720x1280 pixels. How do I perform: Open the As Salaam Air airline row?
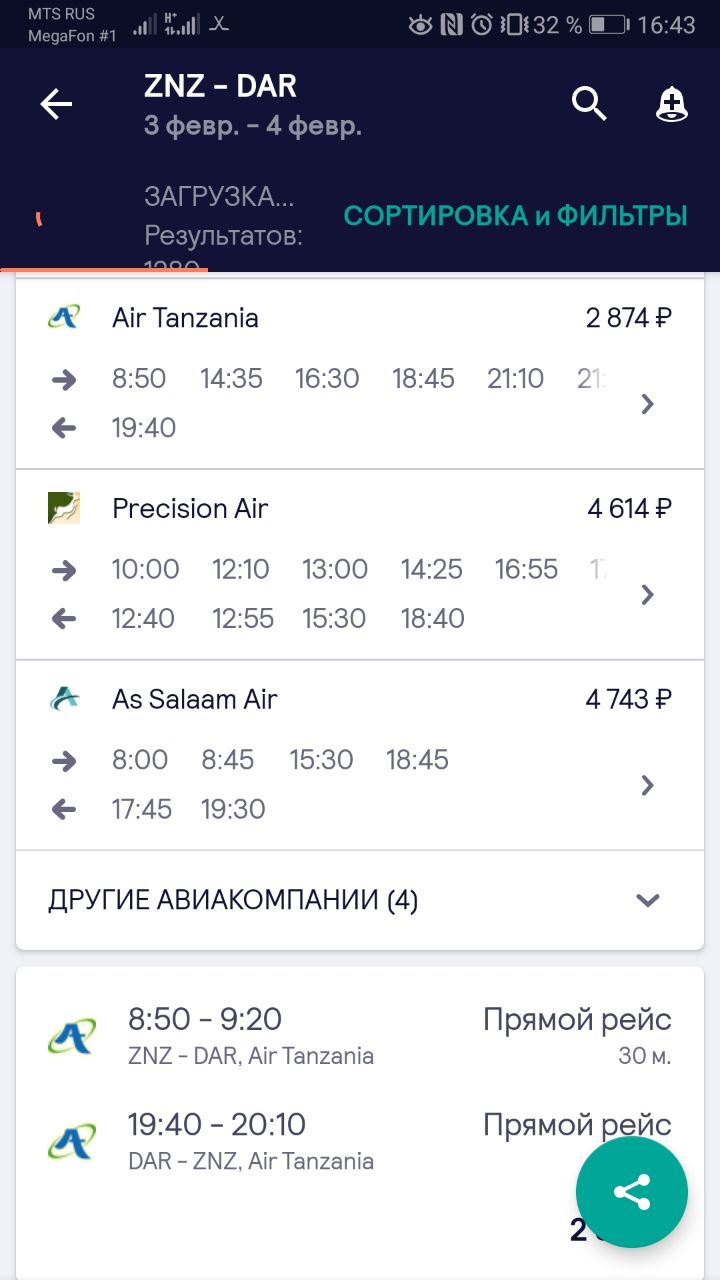pos(360,756)
